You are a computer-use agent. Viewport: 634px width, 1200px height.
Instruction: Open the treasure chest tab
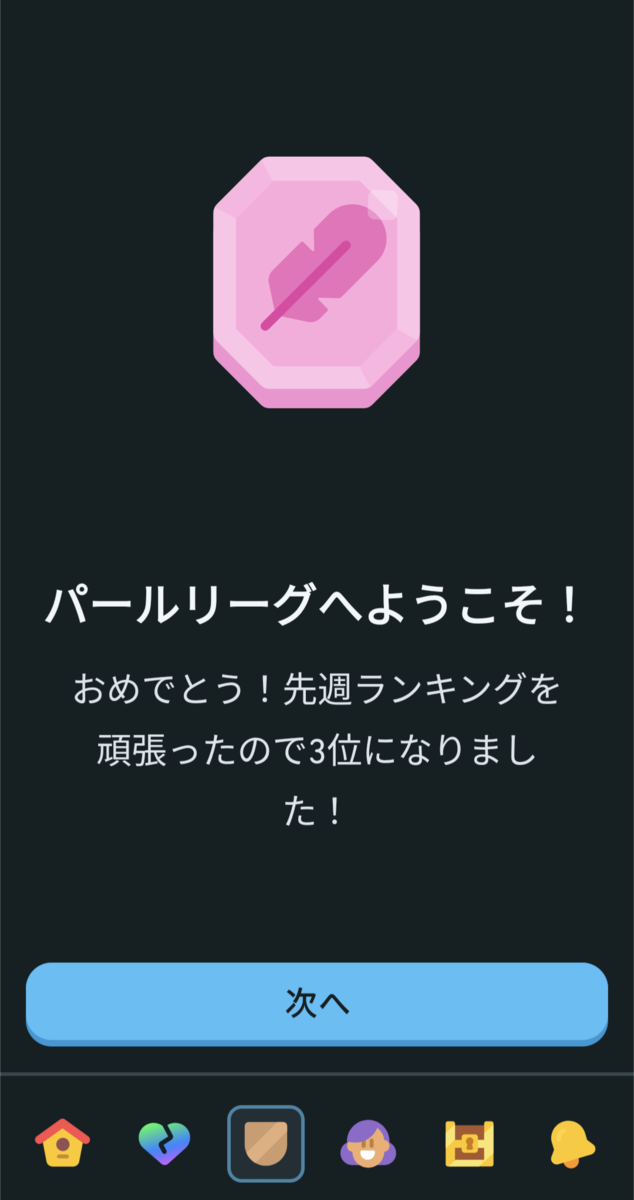[470, 1143]
